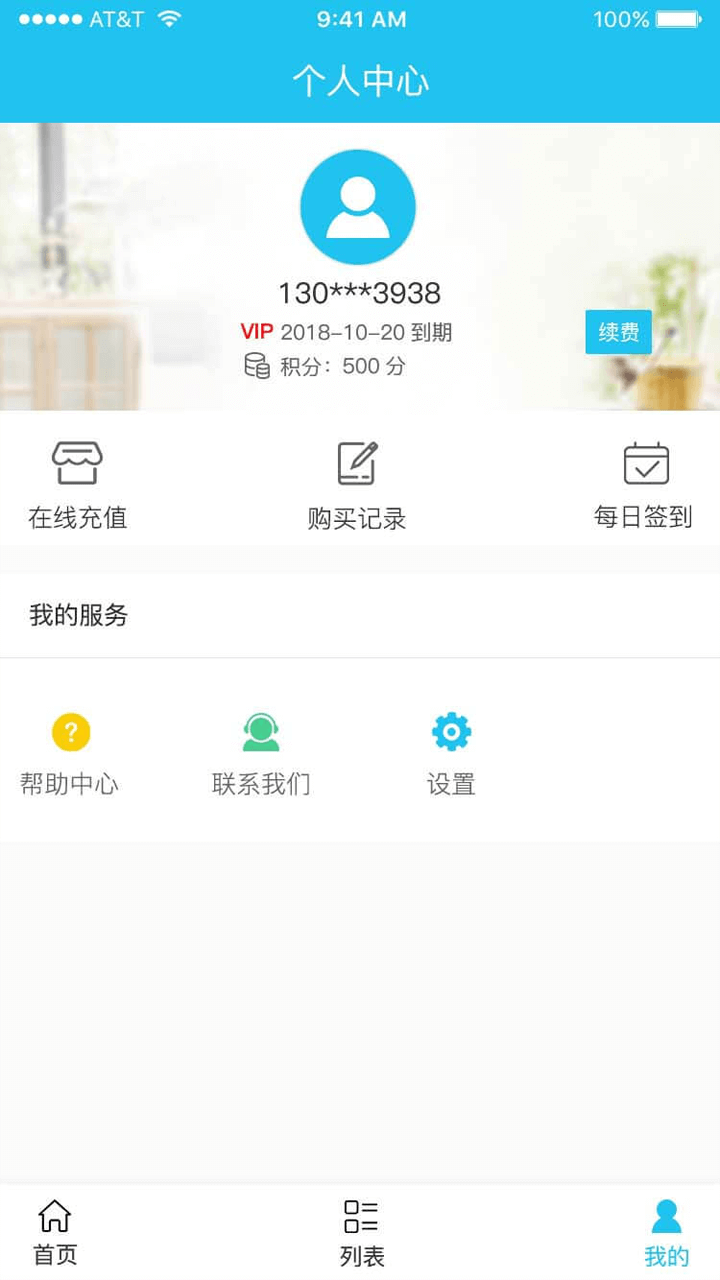Open the green 联系我们 contact icon
This screenshot has height=1280, width=720.
point(260,731)
